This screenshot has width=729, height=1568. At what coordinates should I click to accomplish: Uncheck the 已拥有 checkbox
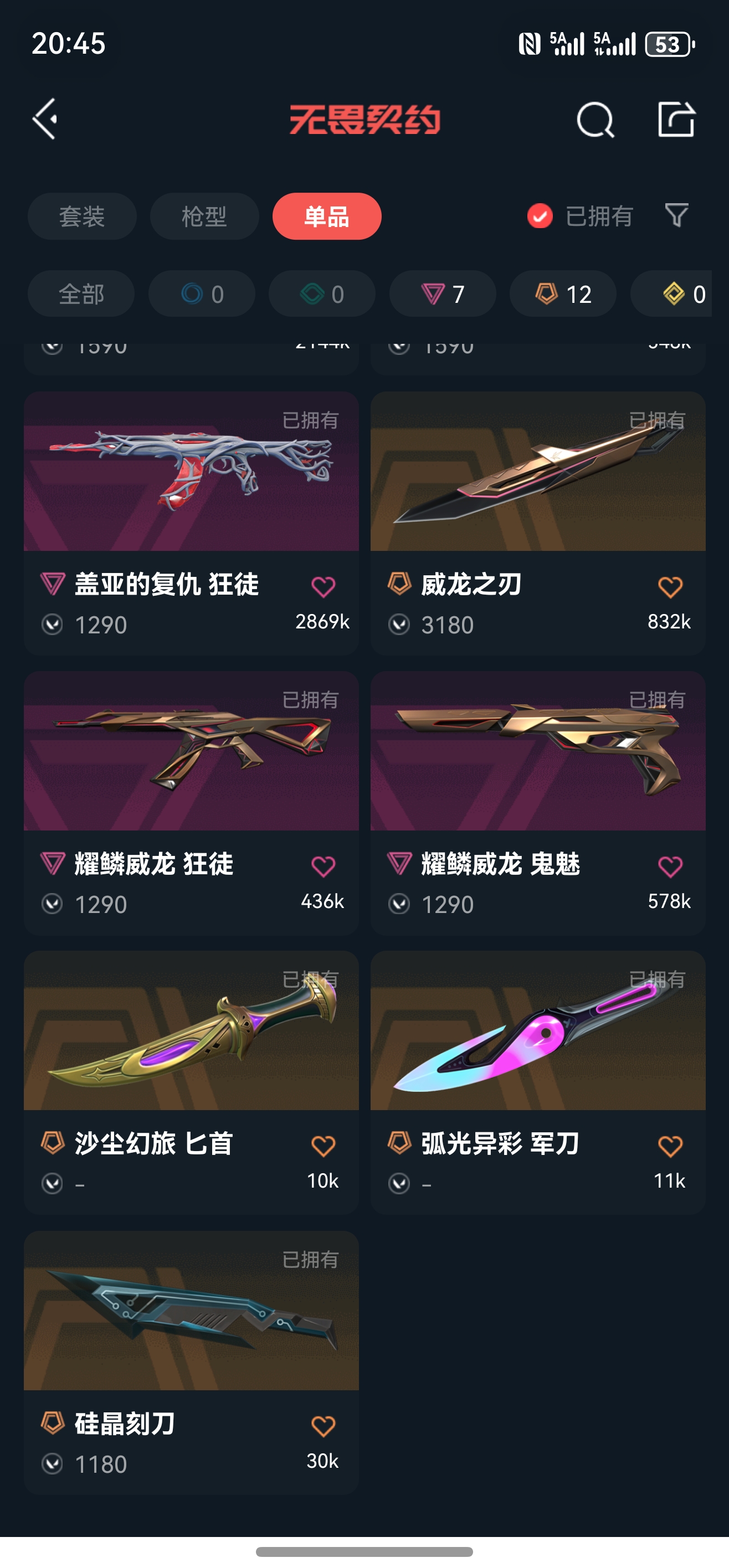540,216
